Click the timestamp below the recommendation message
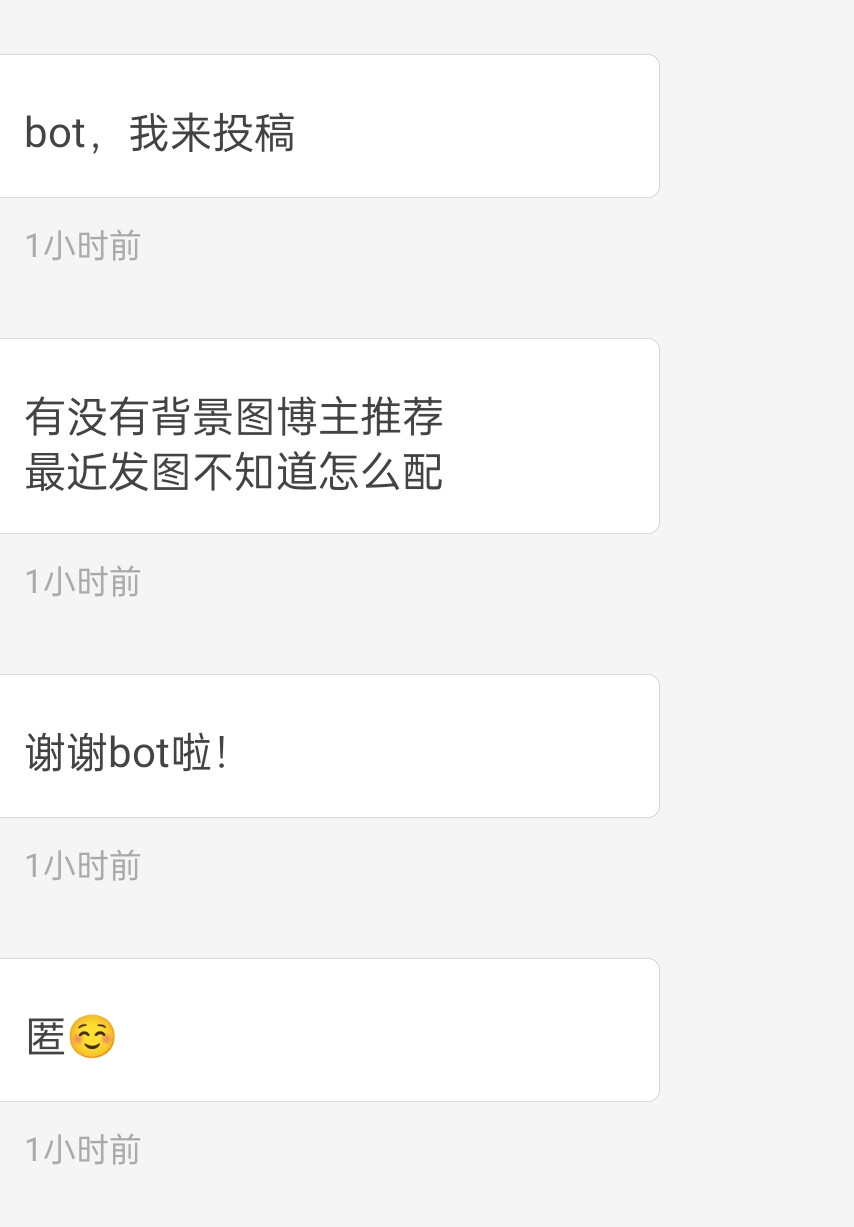 (82, 581)
